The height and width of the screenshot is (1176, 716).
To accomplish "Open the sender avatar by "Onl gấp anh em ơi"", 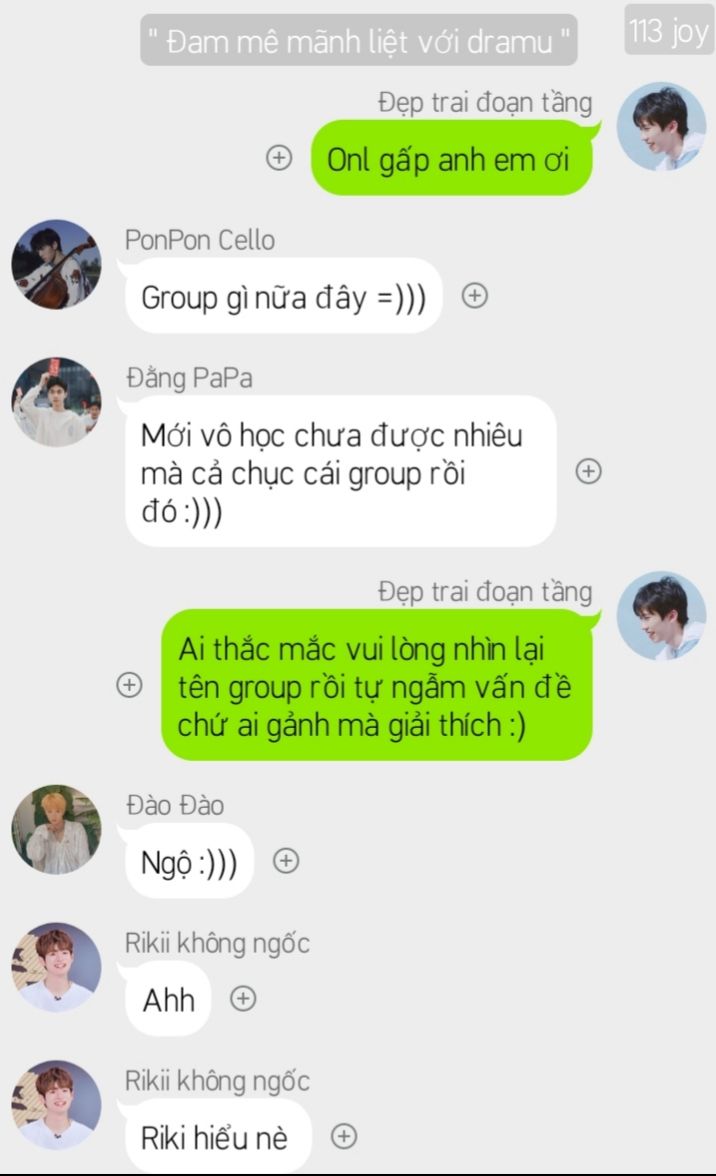I will point(661,127).
